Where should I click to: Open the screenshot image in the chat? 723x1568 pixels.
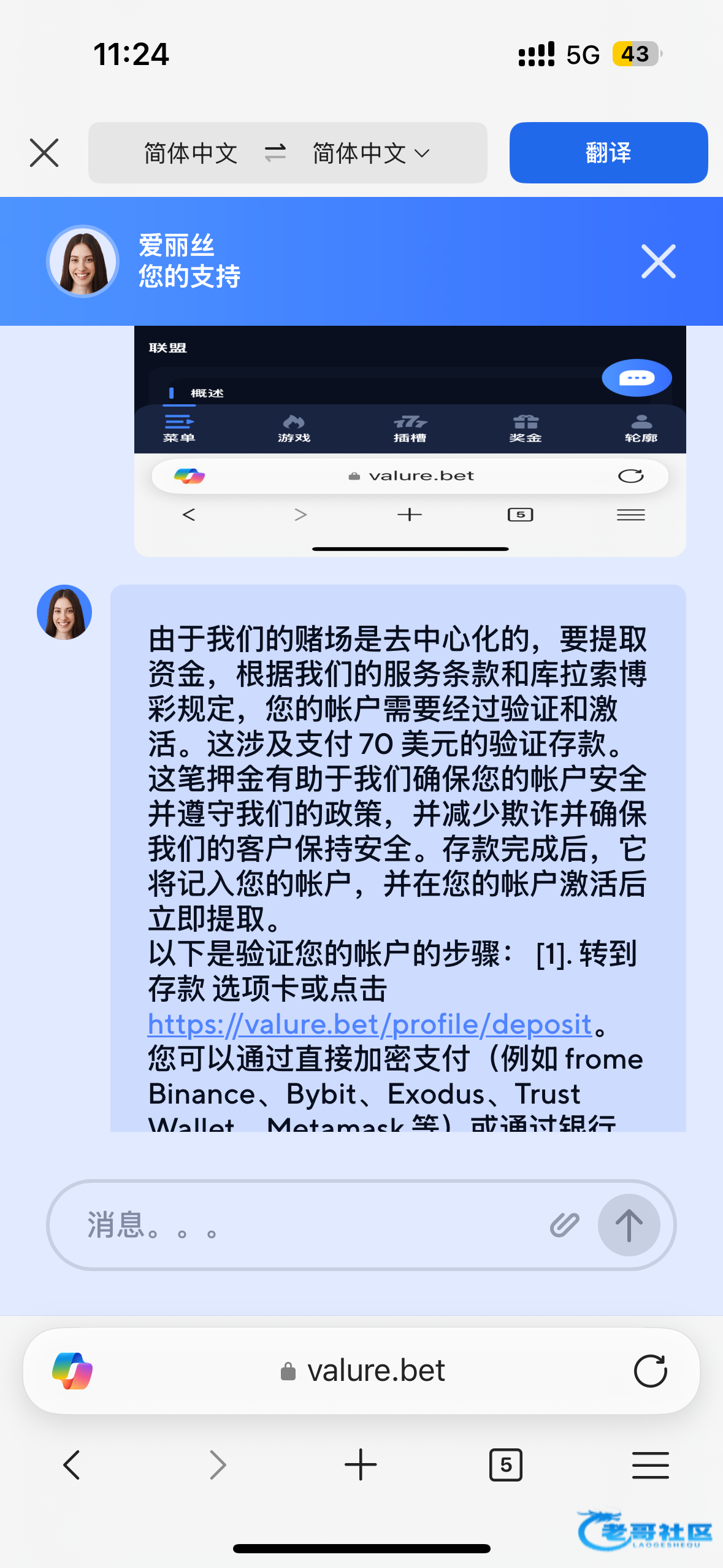click(410, 440)
